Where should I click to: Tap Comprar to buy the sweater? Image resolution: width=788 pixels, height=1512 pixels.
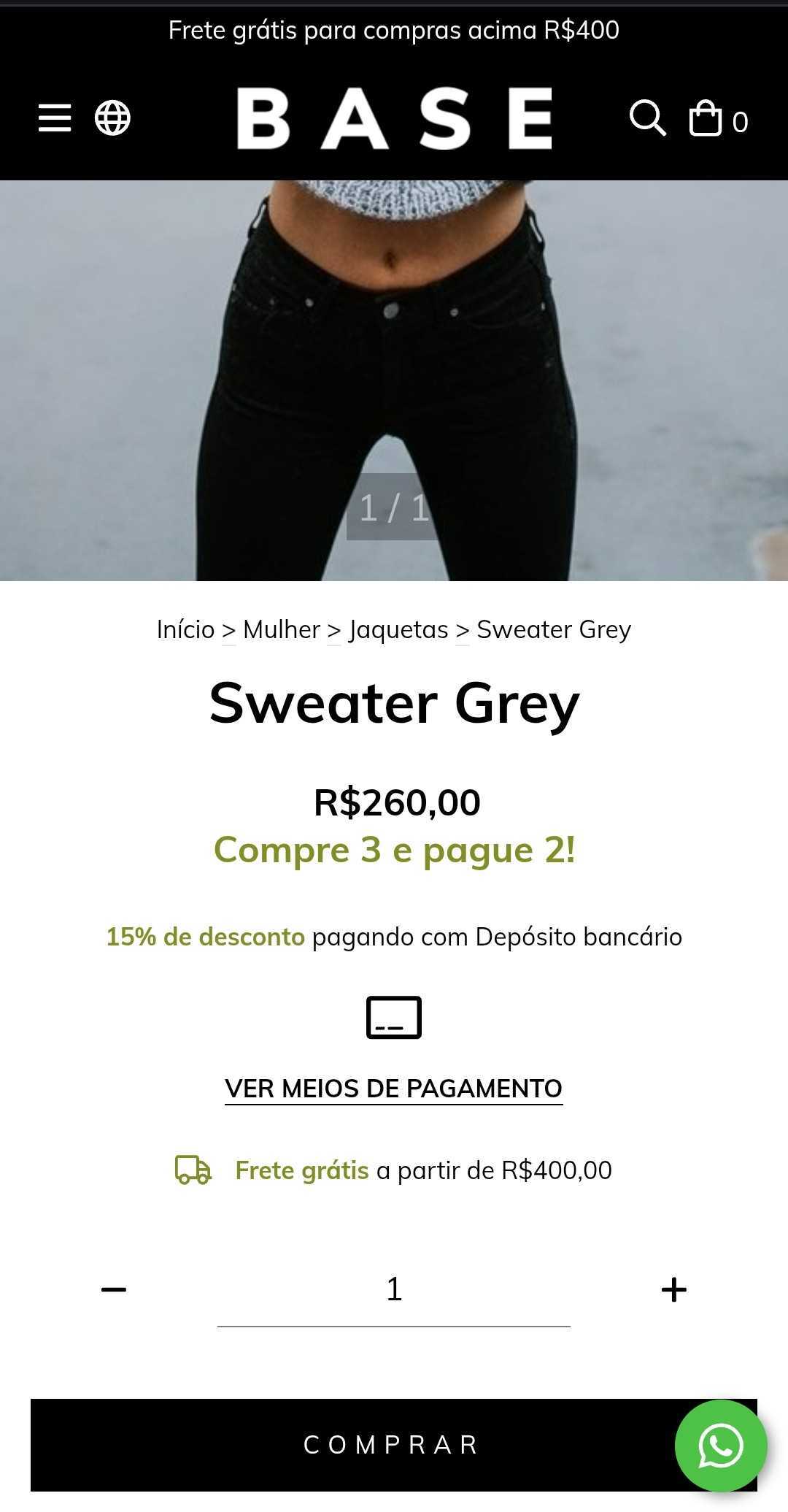tap(350, 1445)
